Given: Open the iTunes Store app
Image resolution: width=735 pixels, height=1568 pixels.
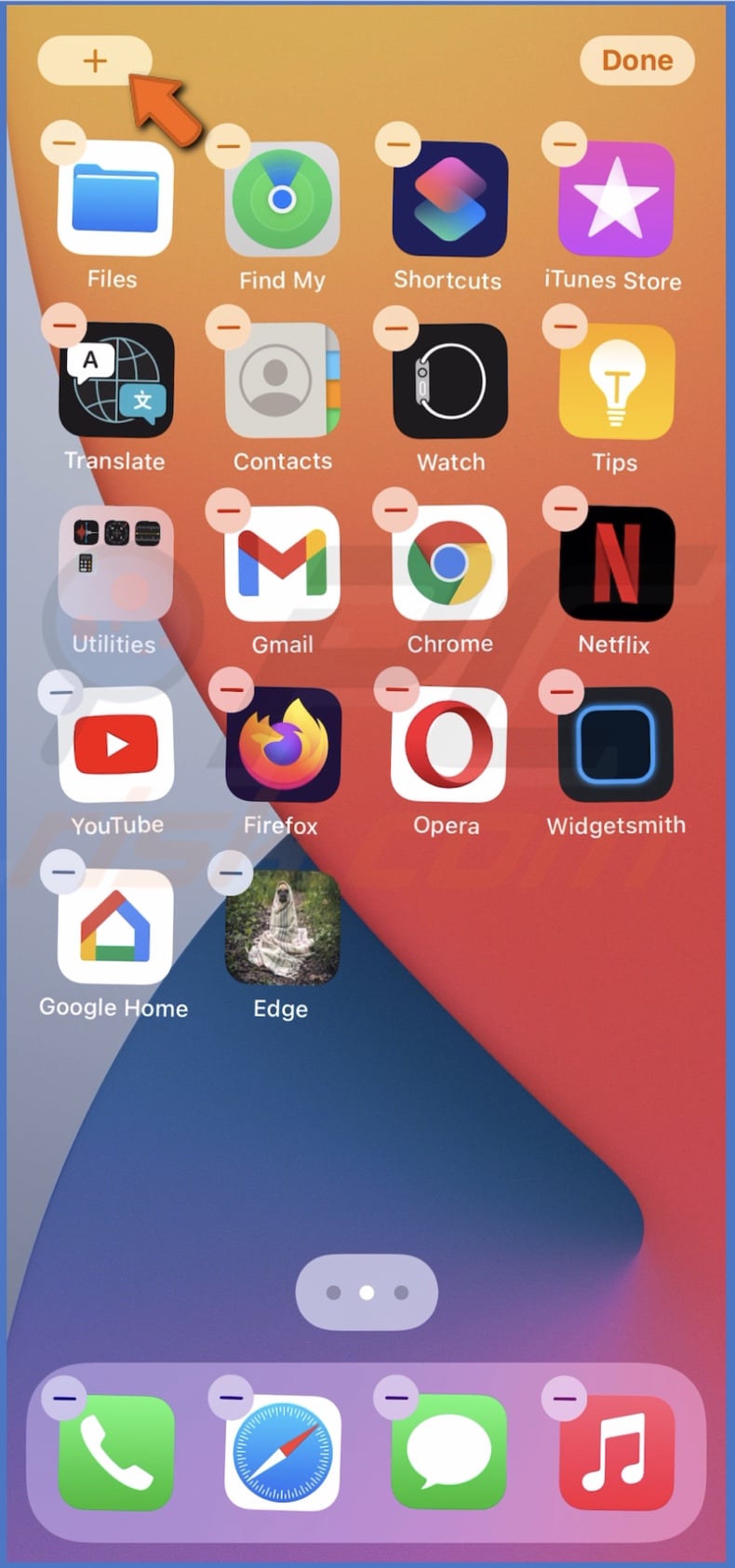Looking at the screenshot, I should coord(616,200).
